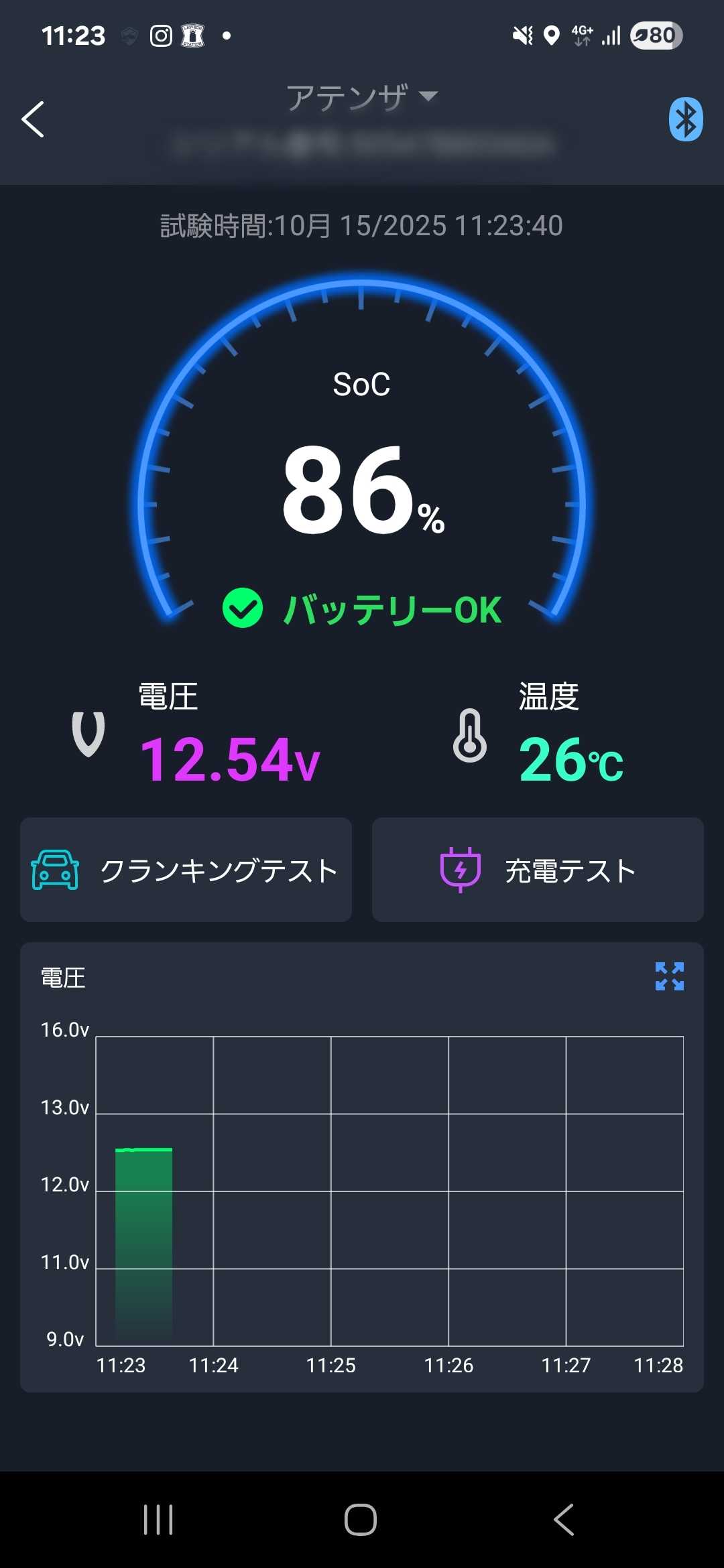Start the クランキングテスト
The width and height of the screenshot is (724, 1568).
pos(186,870)
